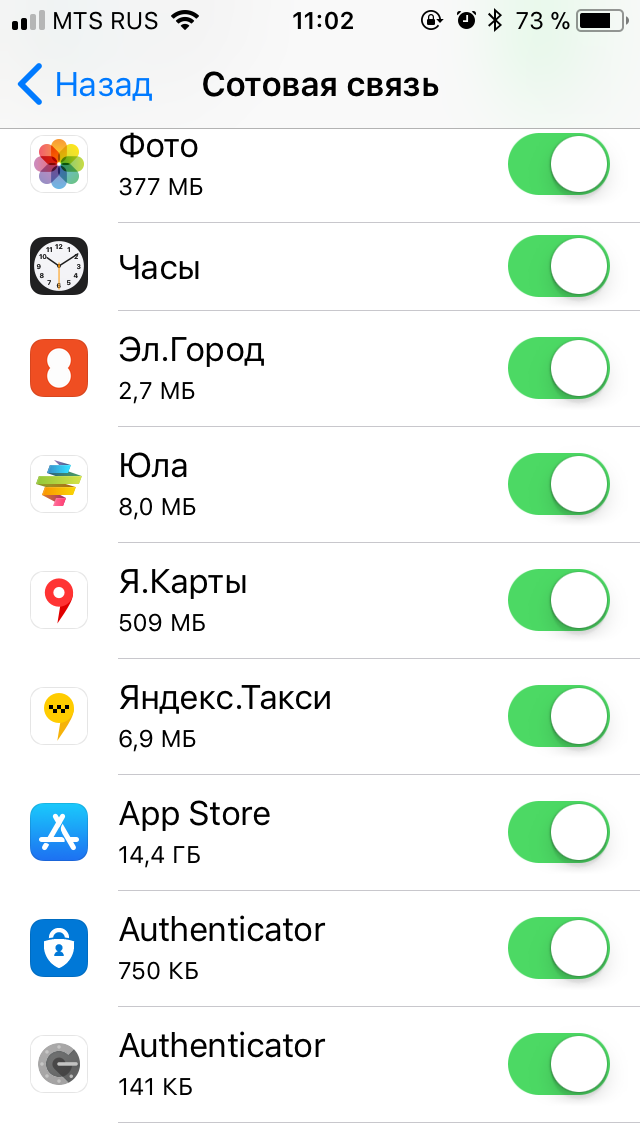Disable the Я.Карты cellular toggle
The image size is (640, 1136).
tap(558, 600)
